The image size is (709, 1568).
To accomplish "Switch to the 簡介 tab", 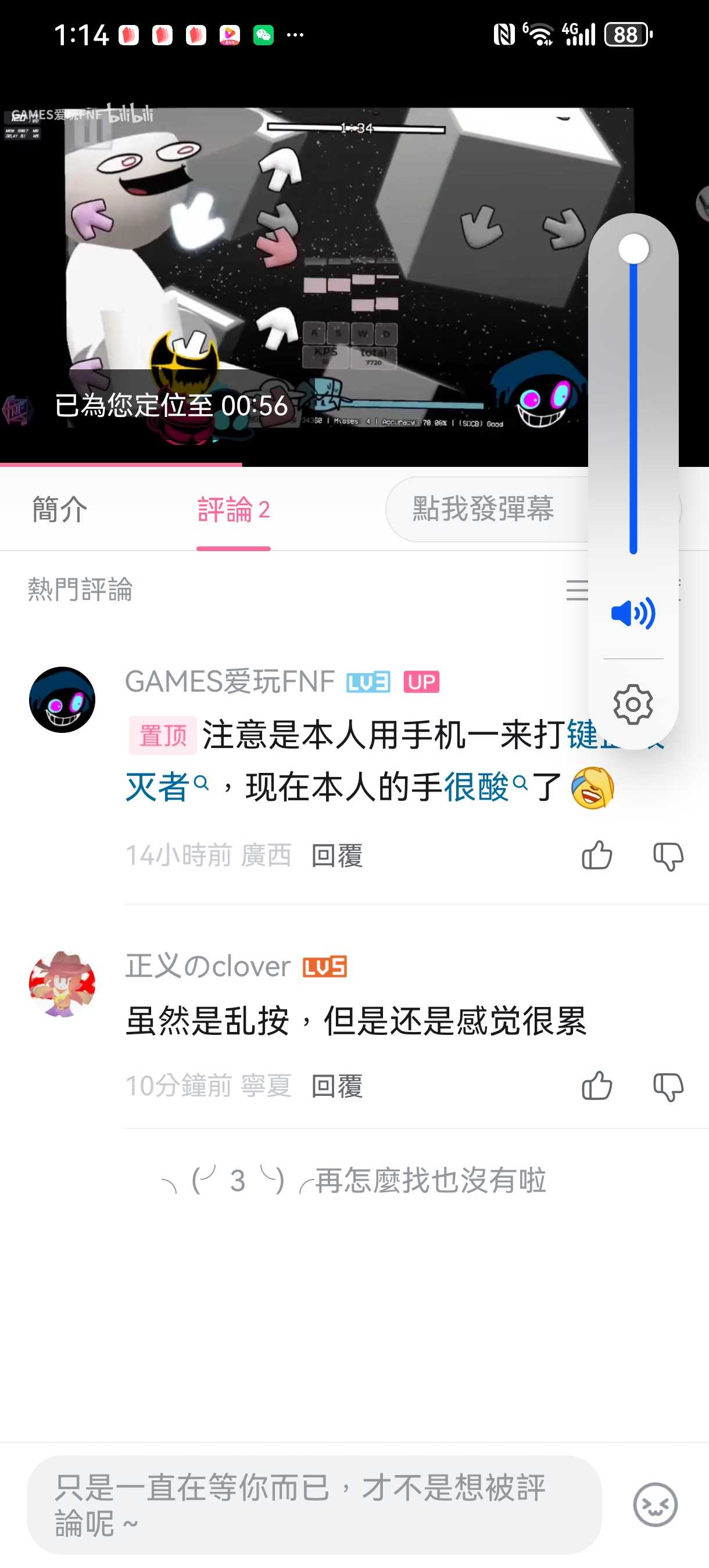I will [60, 509].
